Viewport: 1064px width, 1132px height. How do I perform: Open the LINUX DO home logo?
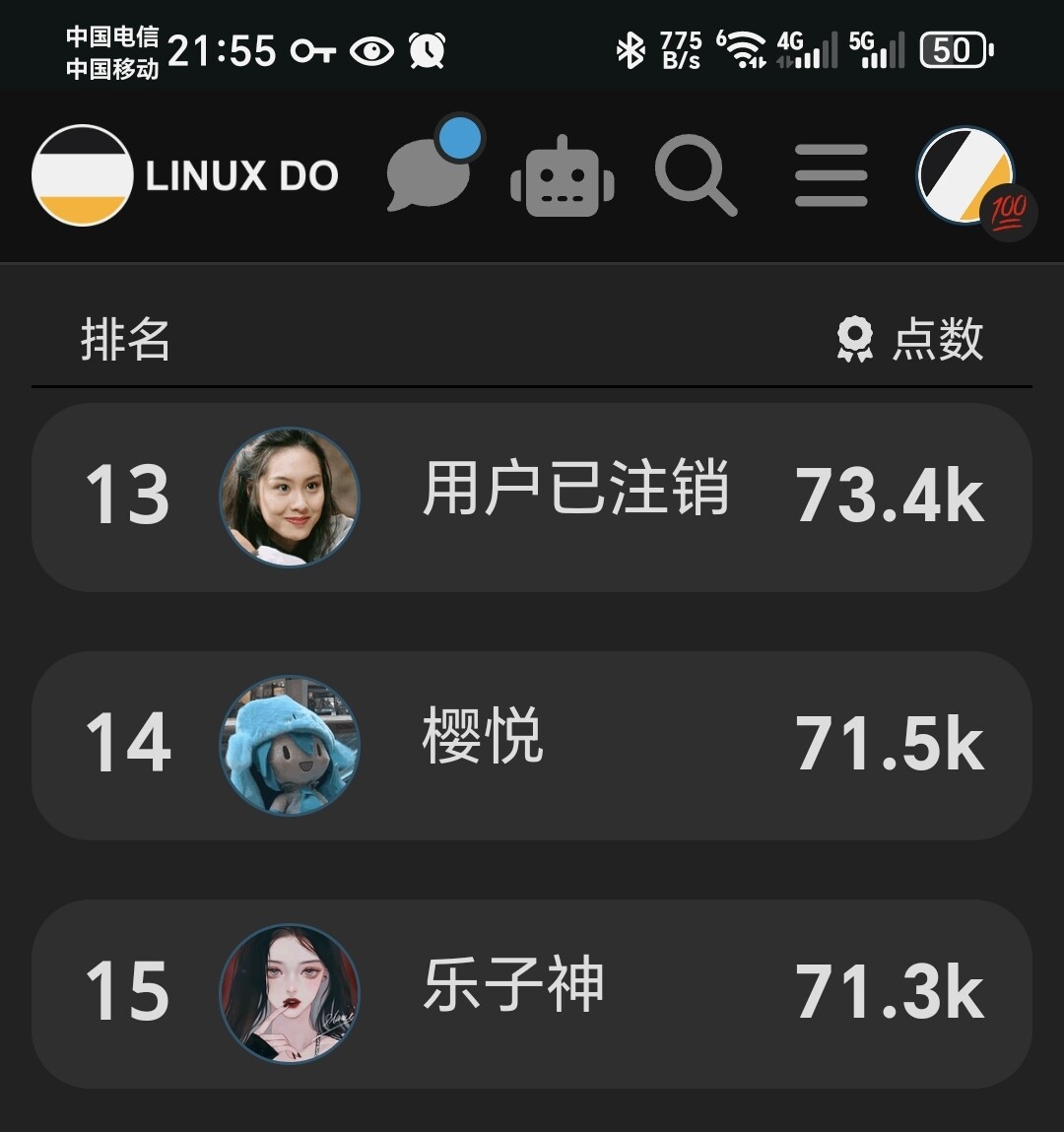pyautogui.click(x=185, y=175)
